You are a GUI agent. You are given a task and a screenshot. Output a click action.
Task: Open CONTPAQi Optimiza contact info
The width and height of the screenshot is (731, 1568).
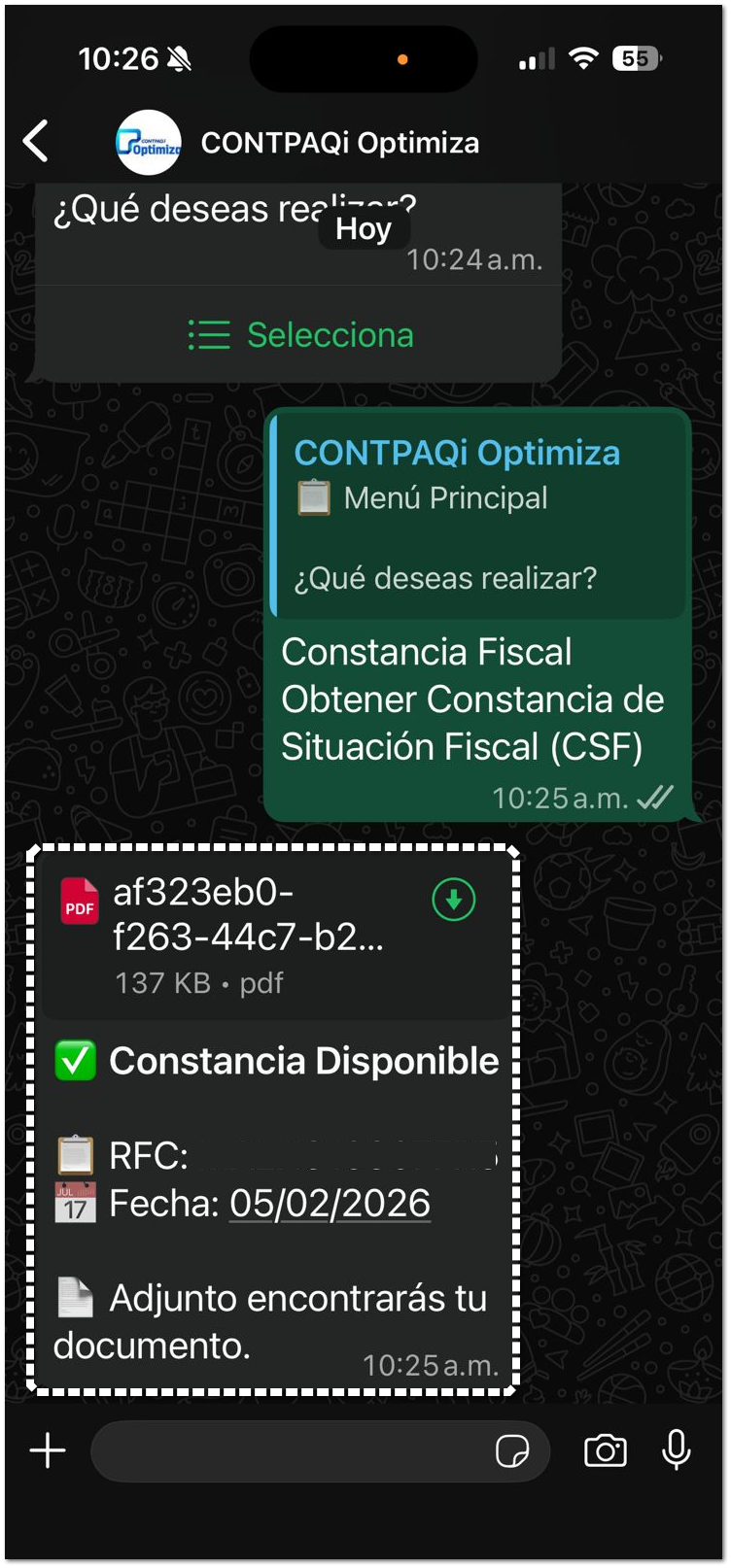tap(339, 143)
